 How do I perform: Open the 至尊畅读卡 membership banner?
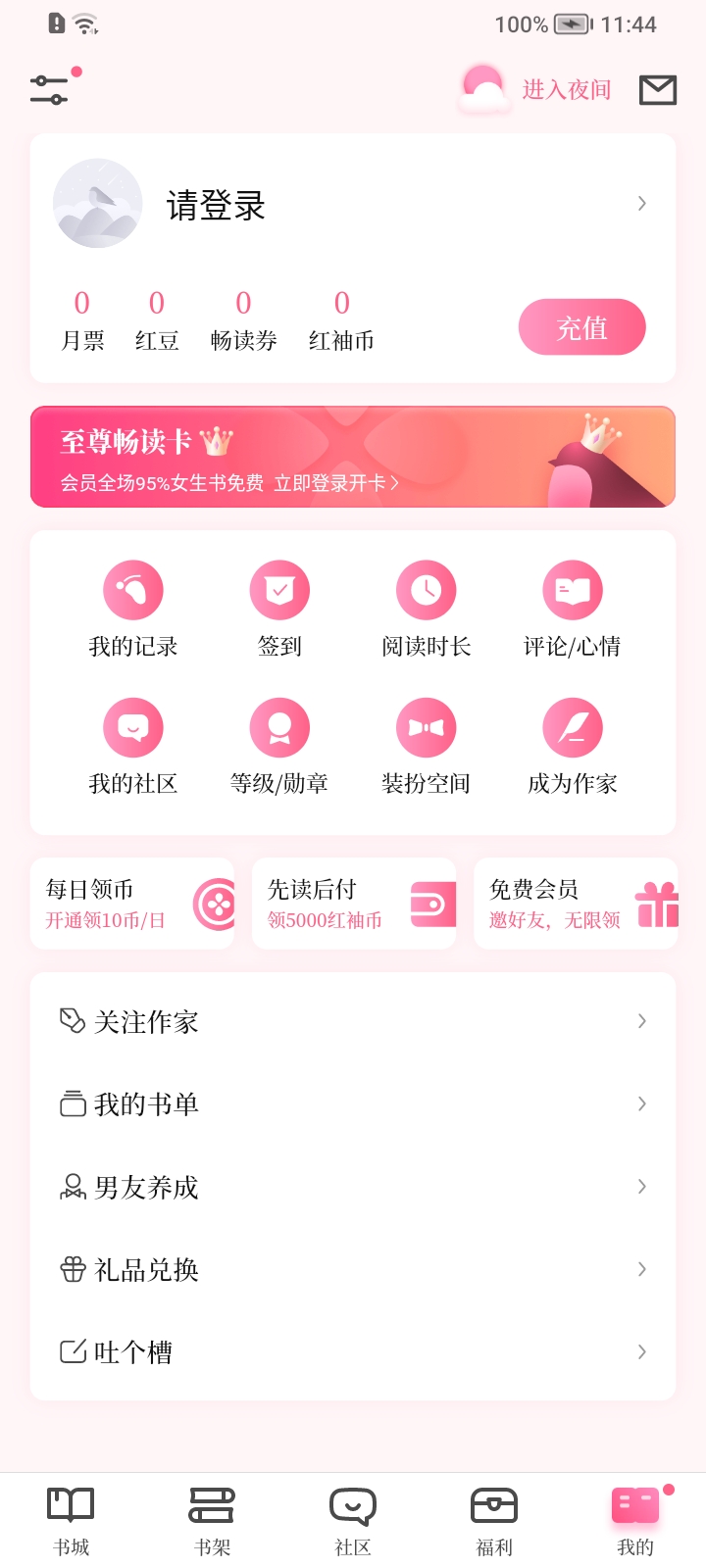353,457
